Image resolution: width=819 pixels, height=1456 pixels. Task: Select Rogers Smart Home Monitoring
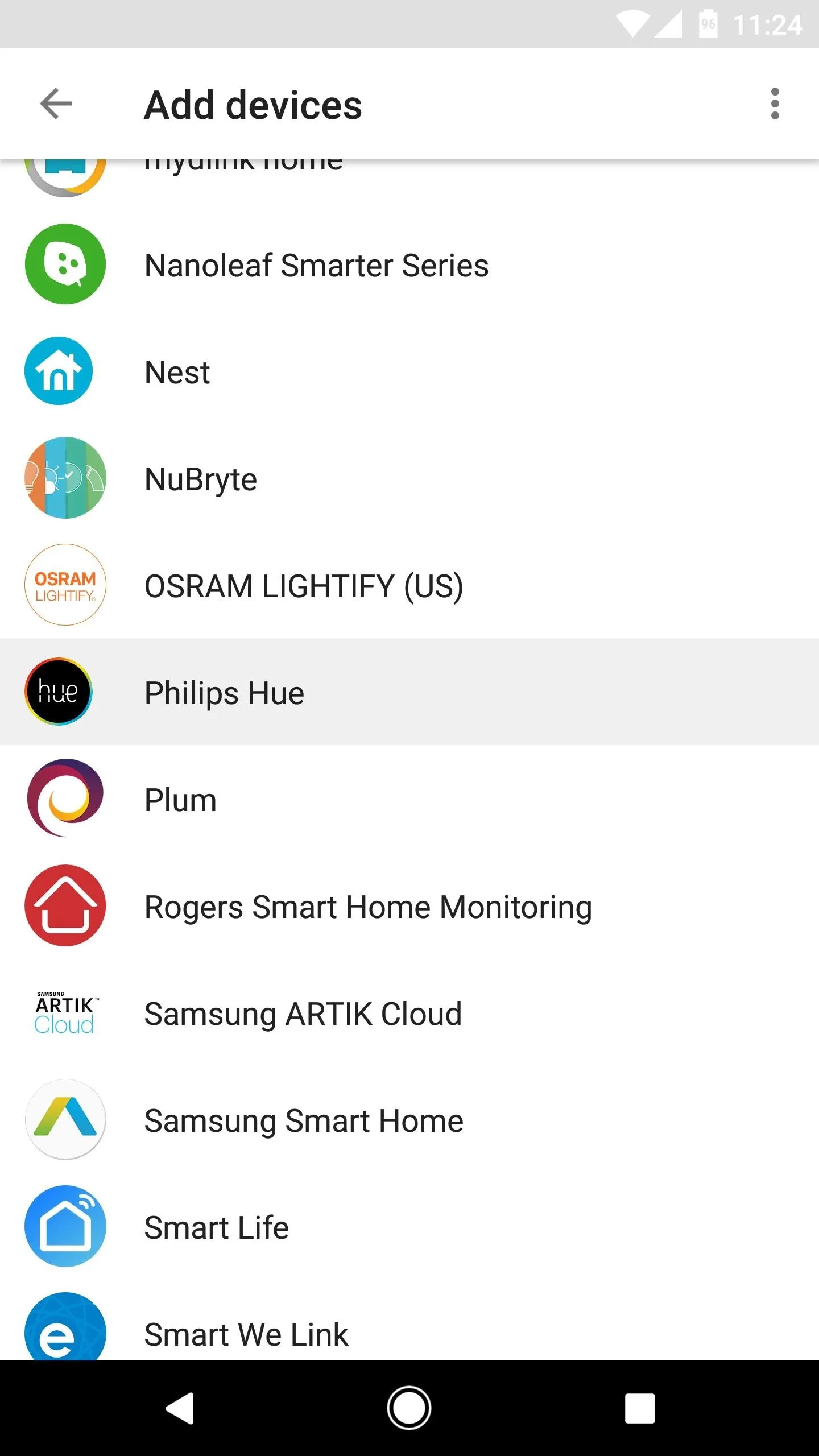[x=409, y=906]
